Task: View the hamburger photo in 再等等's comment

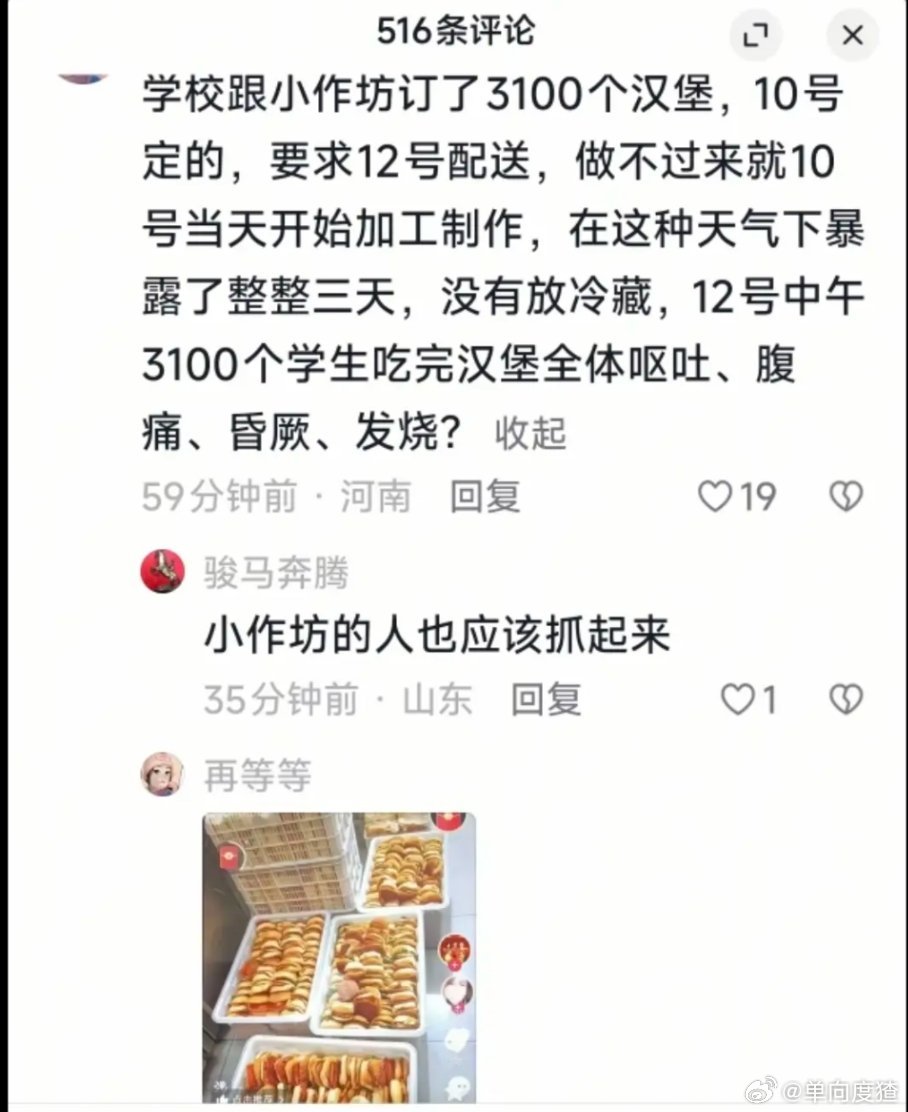Action: coord(339,955)
